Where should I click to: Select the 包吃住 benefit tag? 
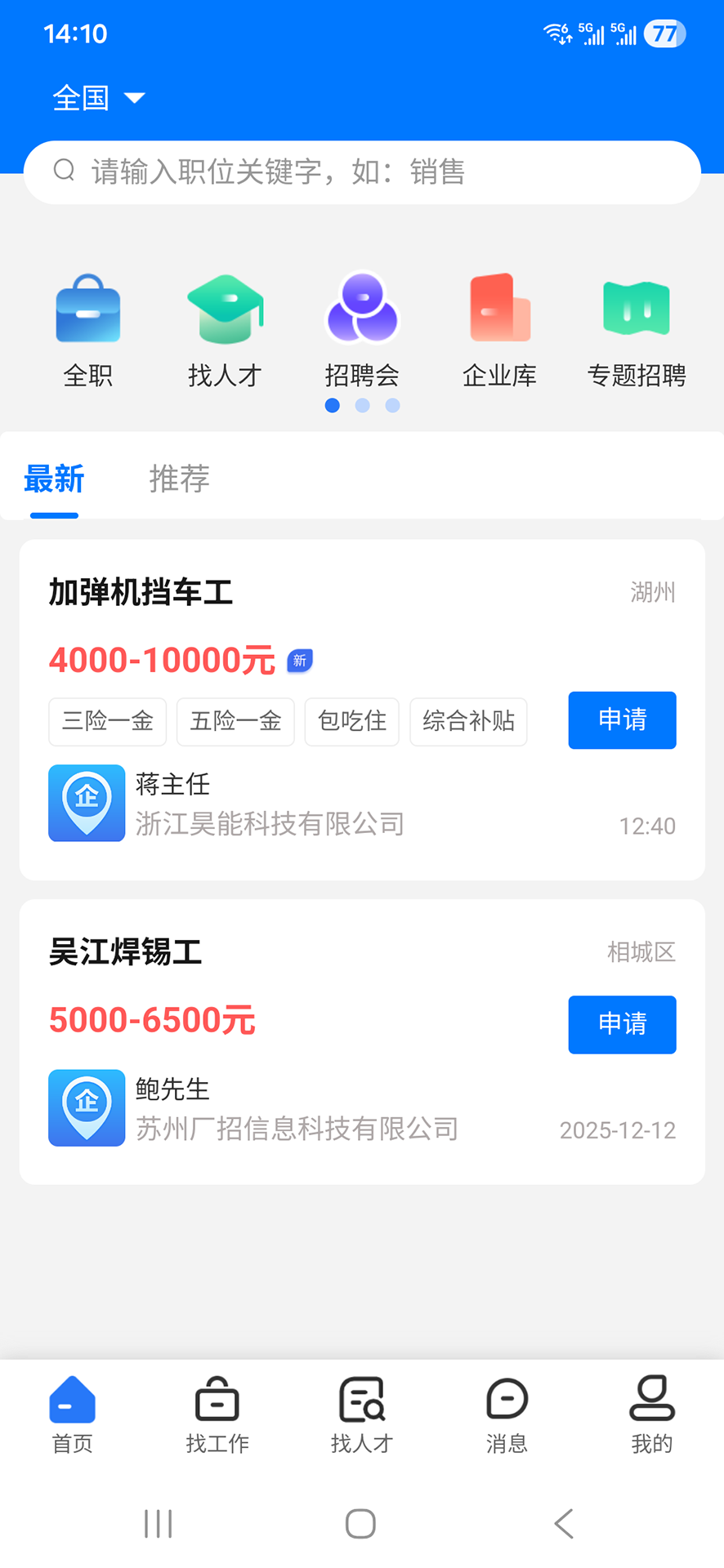(351, 722)
